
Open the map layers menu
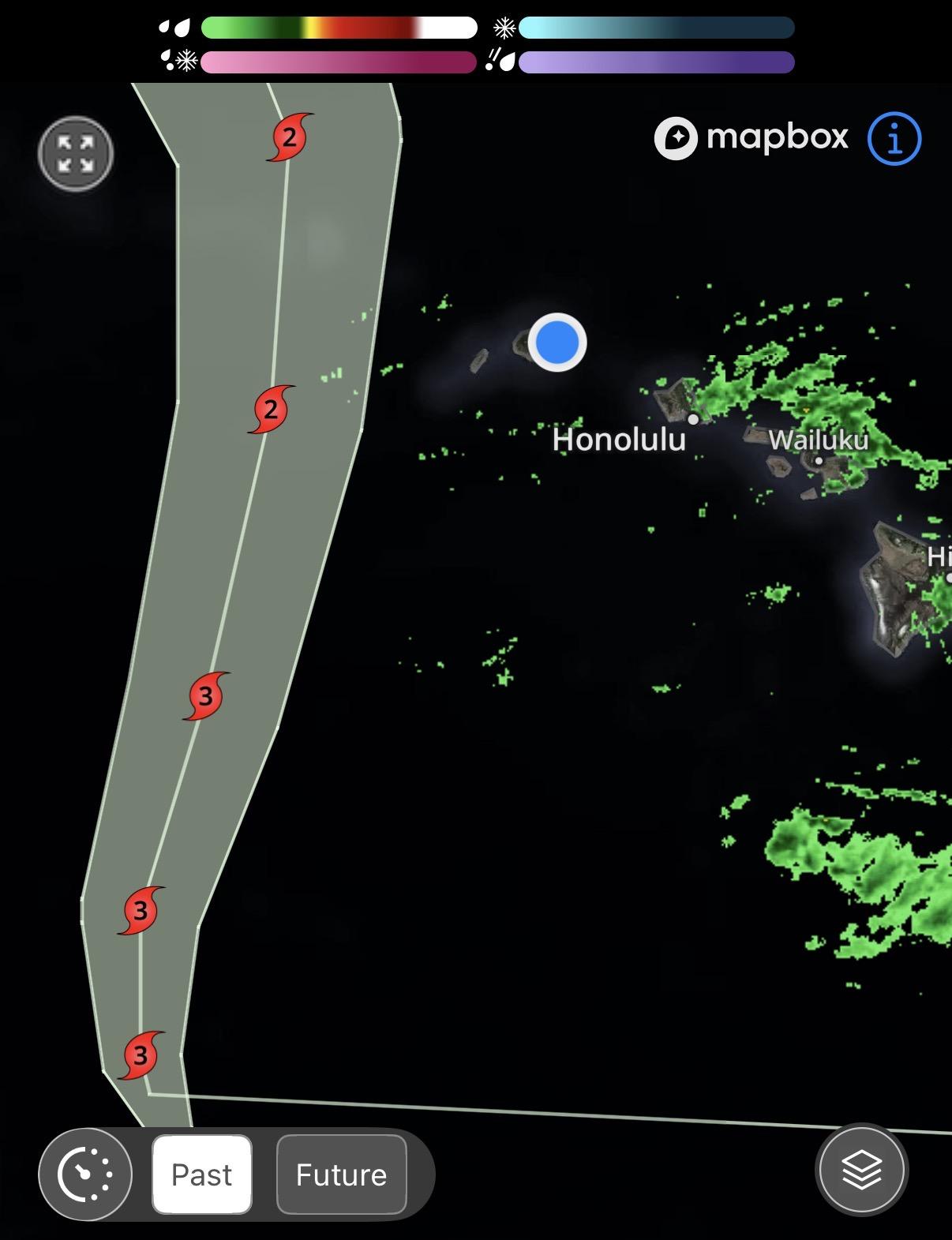click(x=862, y=1170)
